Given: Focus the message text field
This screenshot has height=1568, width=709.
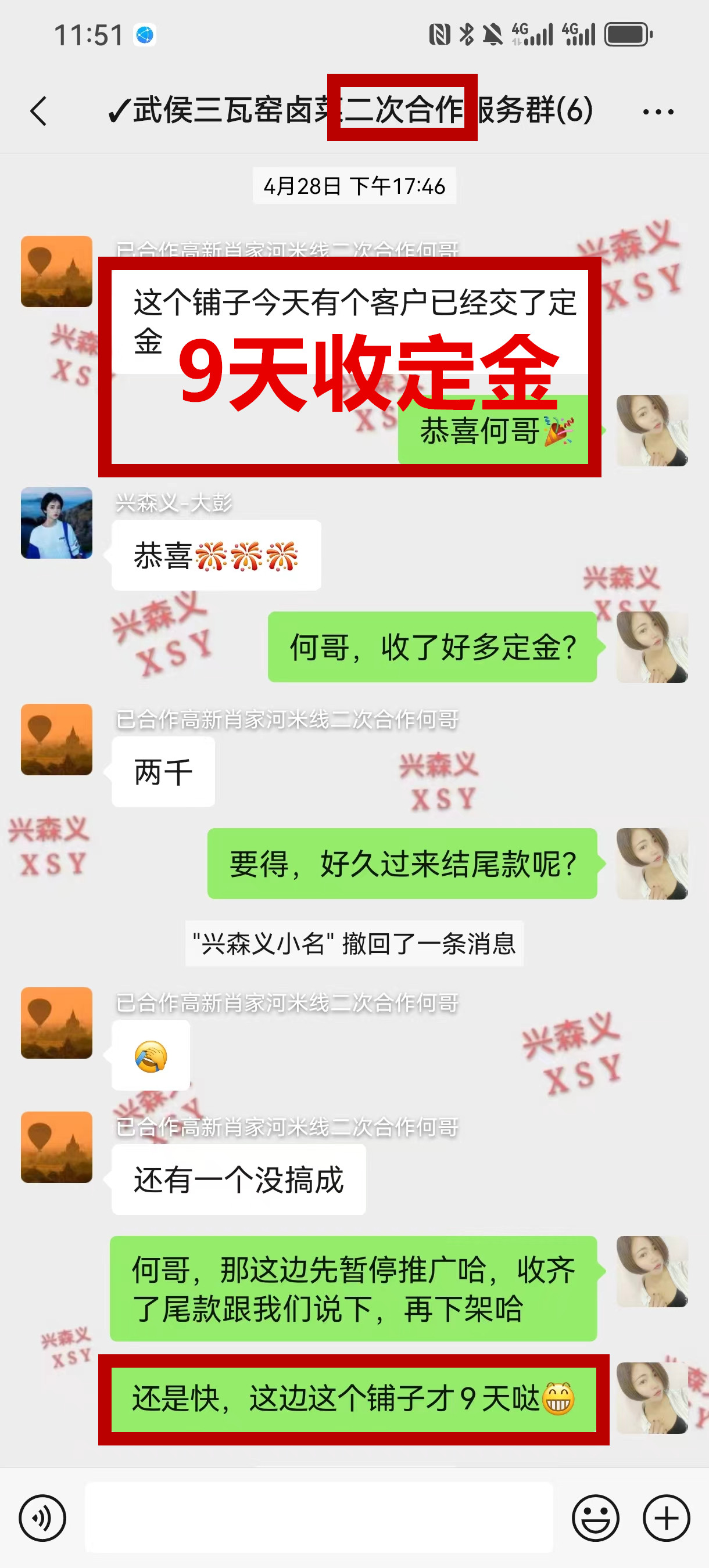Looking at the screenshot, I should 318,1517.
